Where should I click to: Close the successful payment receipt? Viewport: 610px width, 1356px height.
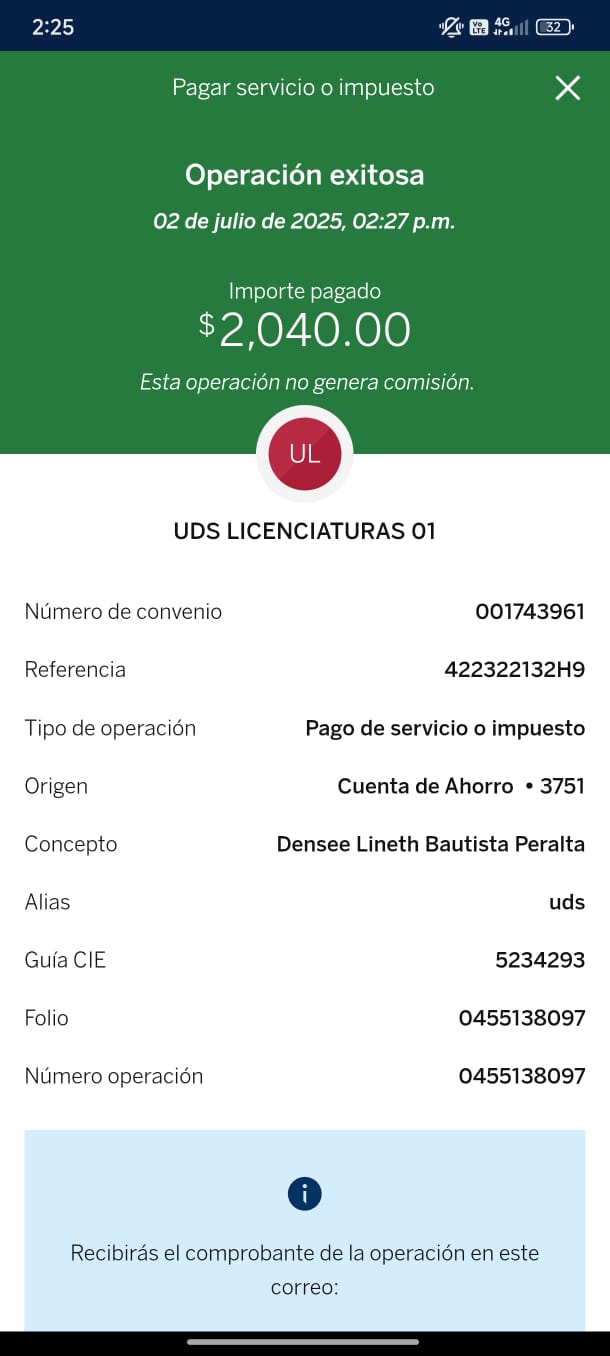[567, 88]
